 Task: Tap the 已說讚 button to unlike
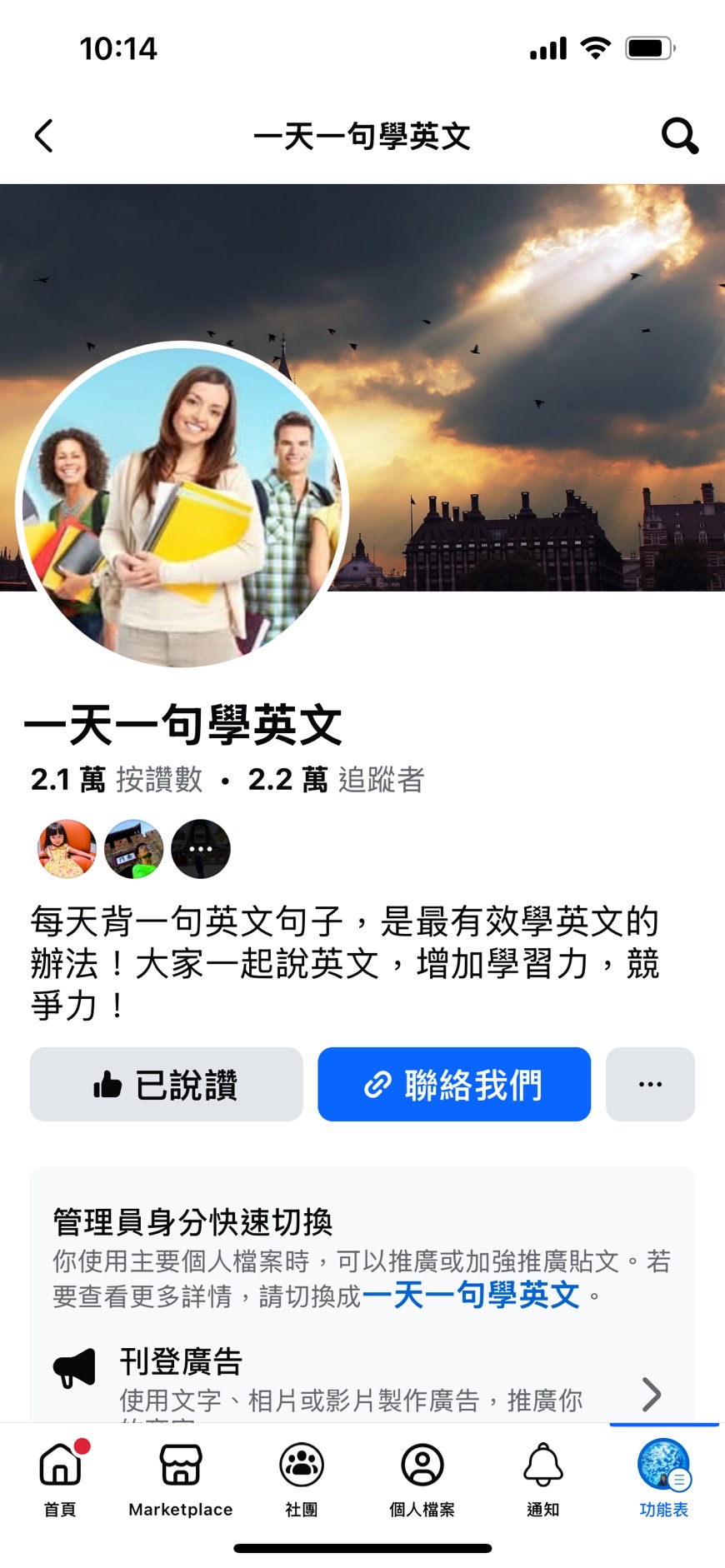click(166, 1084)
